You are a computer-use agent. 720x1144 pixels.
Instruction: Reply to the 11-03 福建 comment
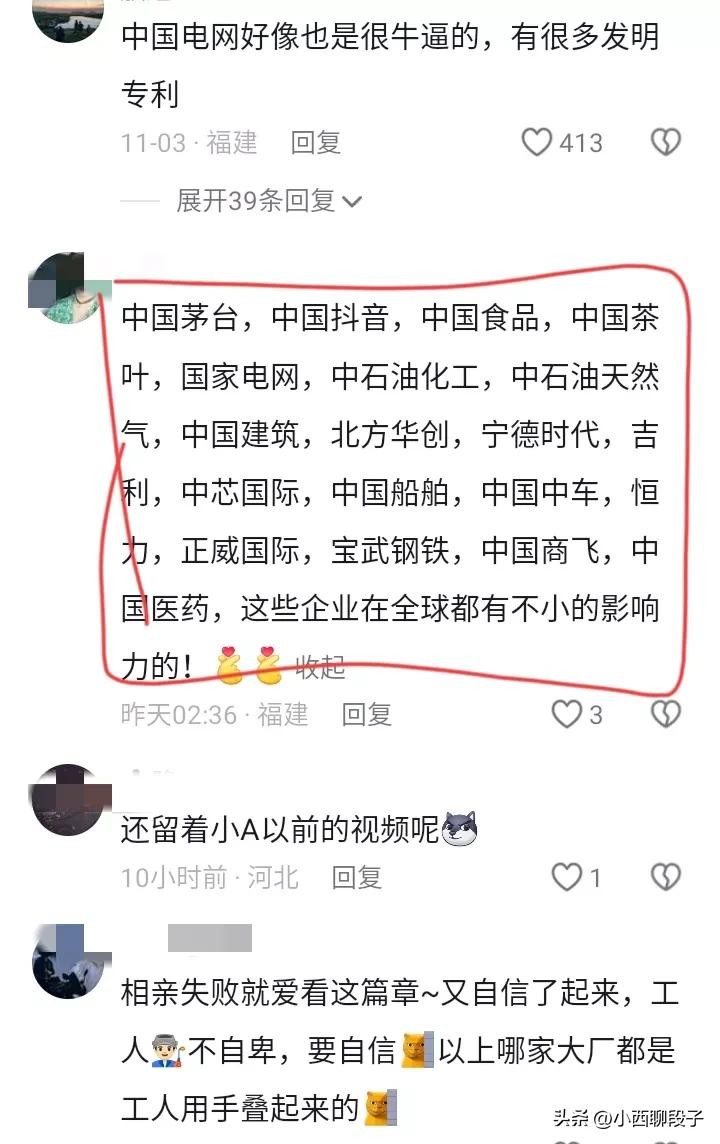(x=316, y=143)
